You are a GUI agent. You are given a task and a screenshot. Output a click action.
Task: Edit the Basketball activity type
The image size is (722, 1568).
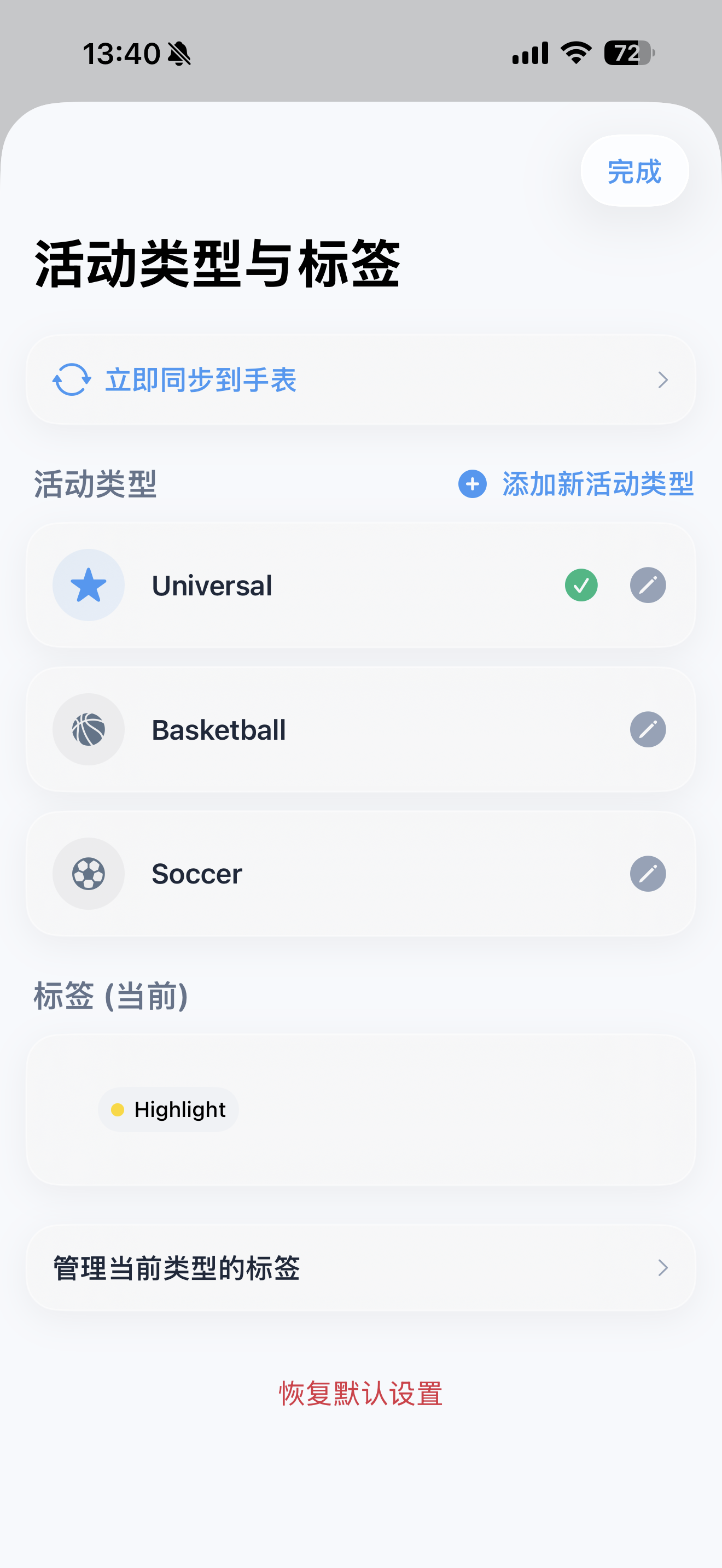648,730
